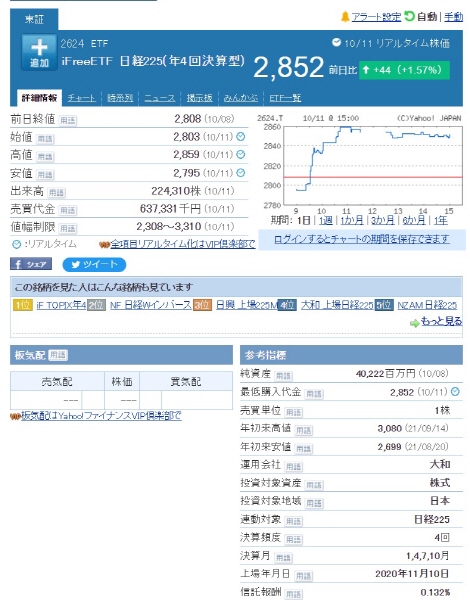The image size is (470, 600).
Task: Open the 時系列 tab
Action: (120, 98)
